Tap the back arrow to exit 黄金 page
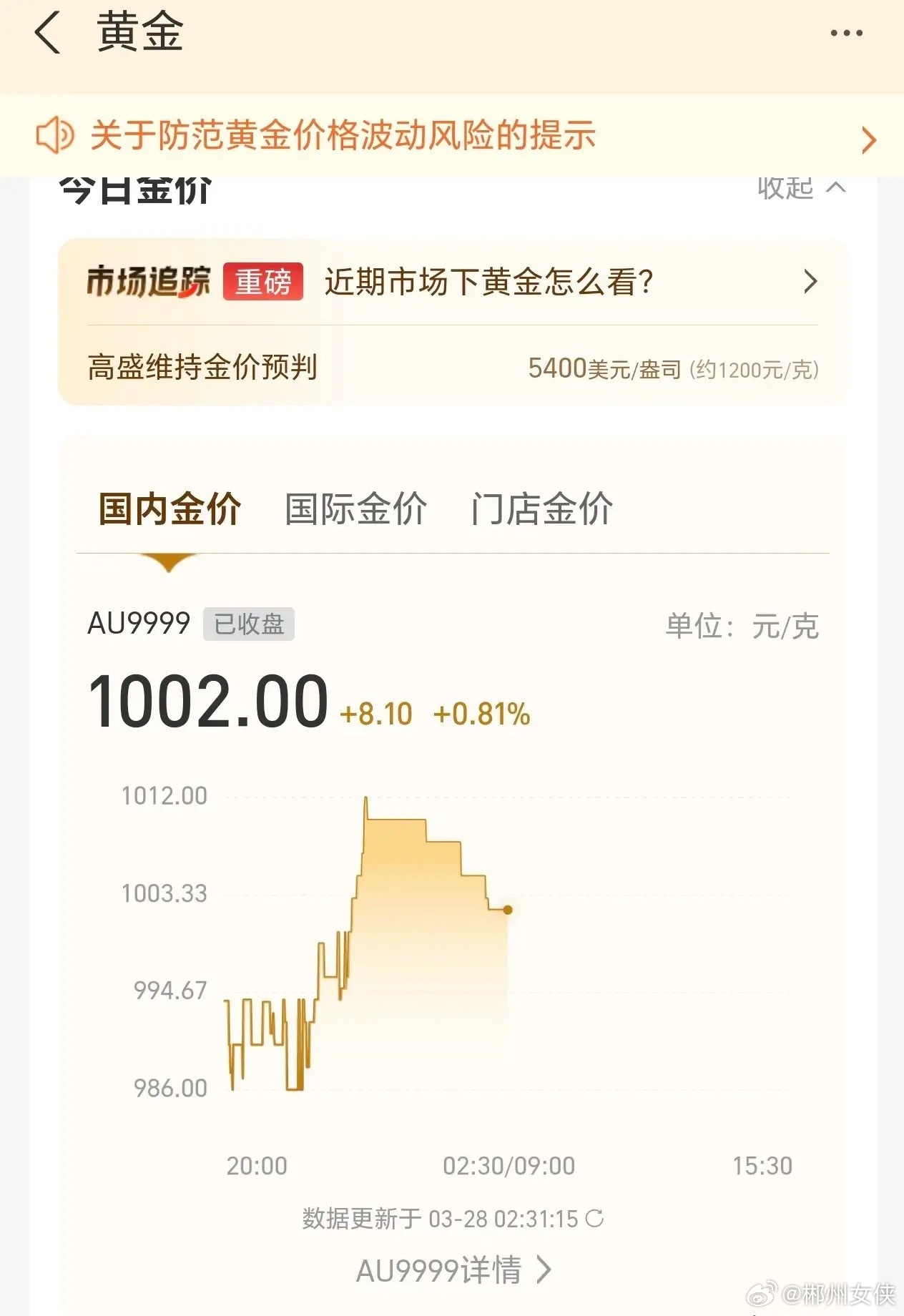The image size is (904, 1316). coord(47,32)
